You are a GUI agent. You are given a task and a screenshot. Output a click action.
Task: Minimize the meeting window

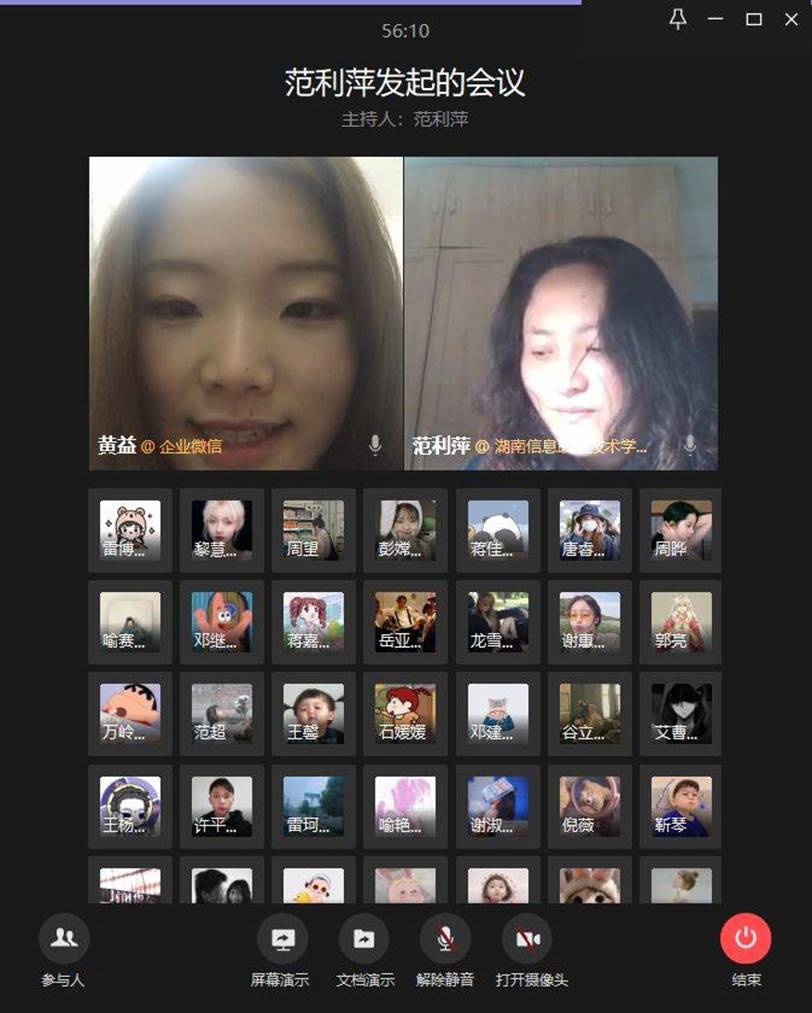coord(715,19)
